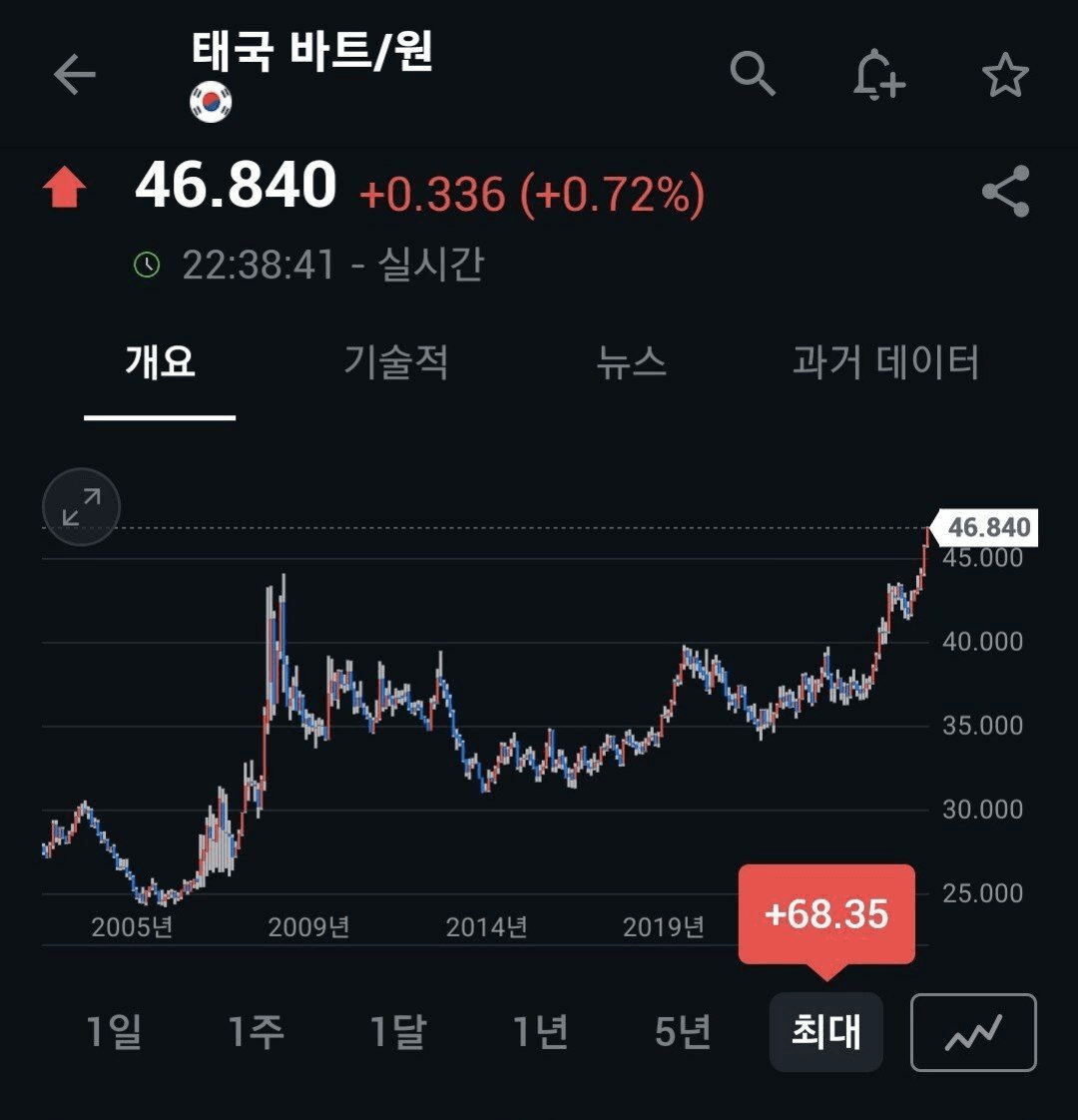Share this currency pair
This screenshot has width=1078, height=1120.
[x=1005, y=192]
